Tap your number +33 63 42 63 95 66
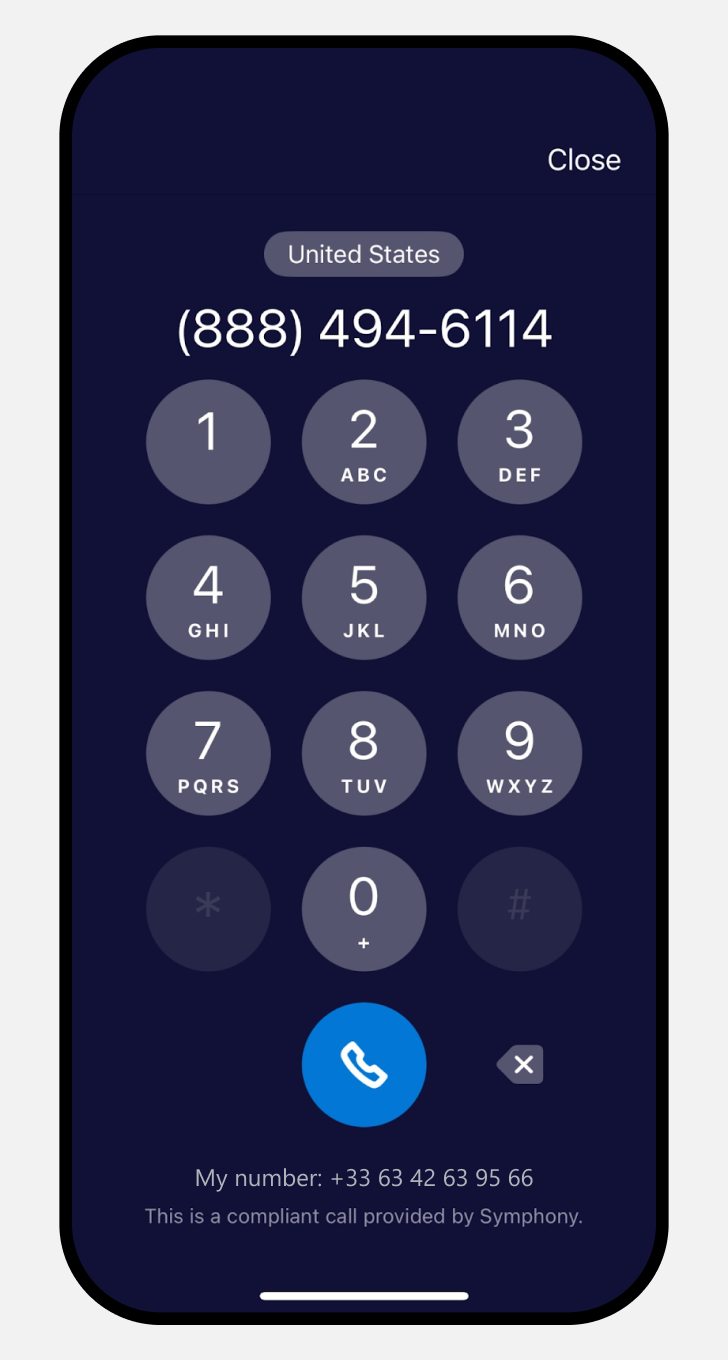This screenshot has height=1360, width=728. (x=364, y=1178)
